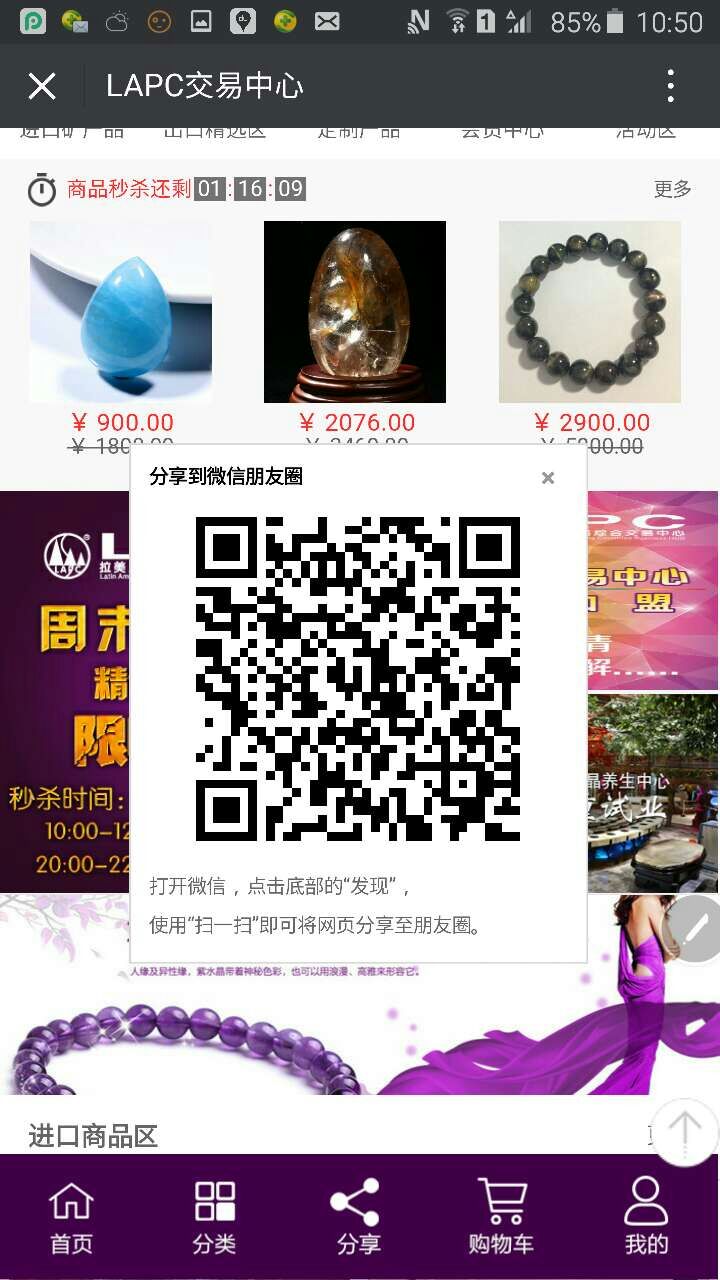Switch to the 我的 profile tab
This screenshot has height=1280, width=720.
646,1216
